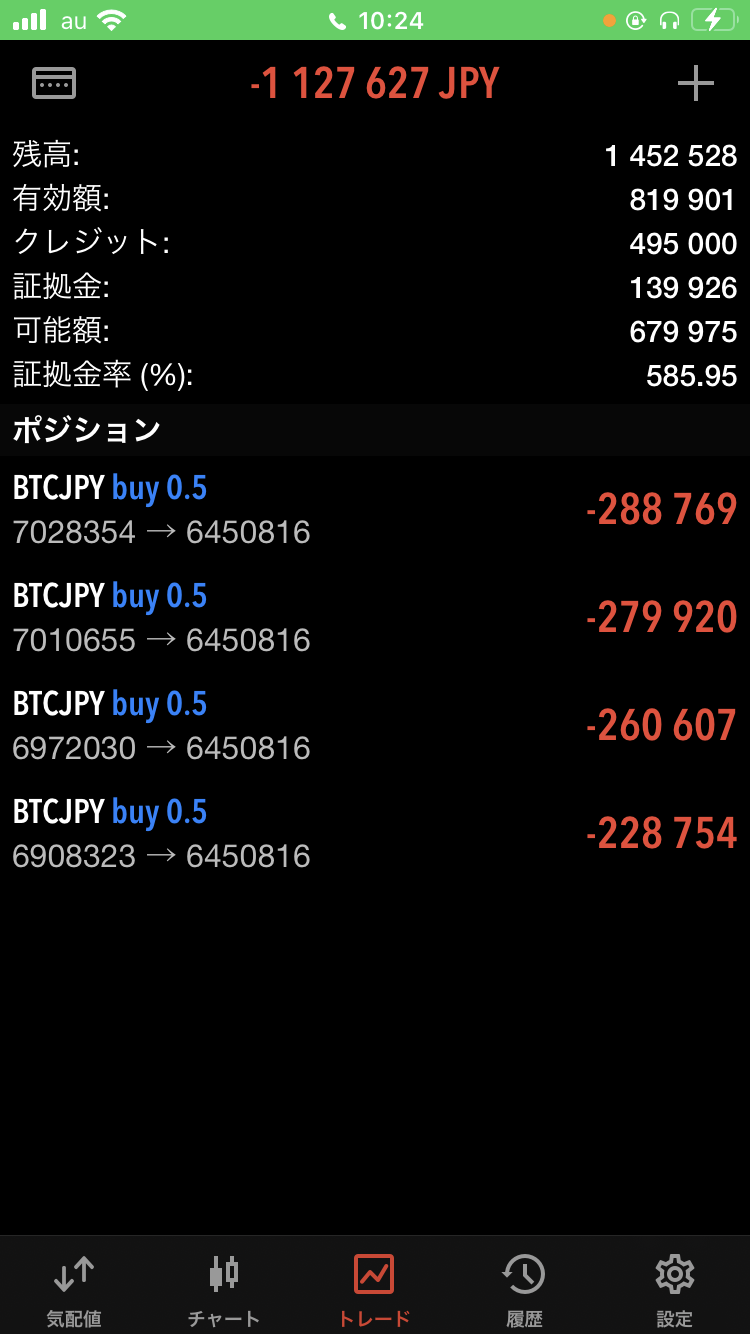Open the BTCJPY position opened at 7028354

[x=375, y=510]
